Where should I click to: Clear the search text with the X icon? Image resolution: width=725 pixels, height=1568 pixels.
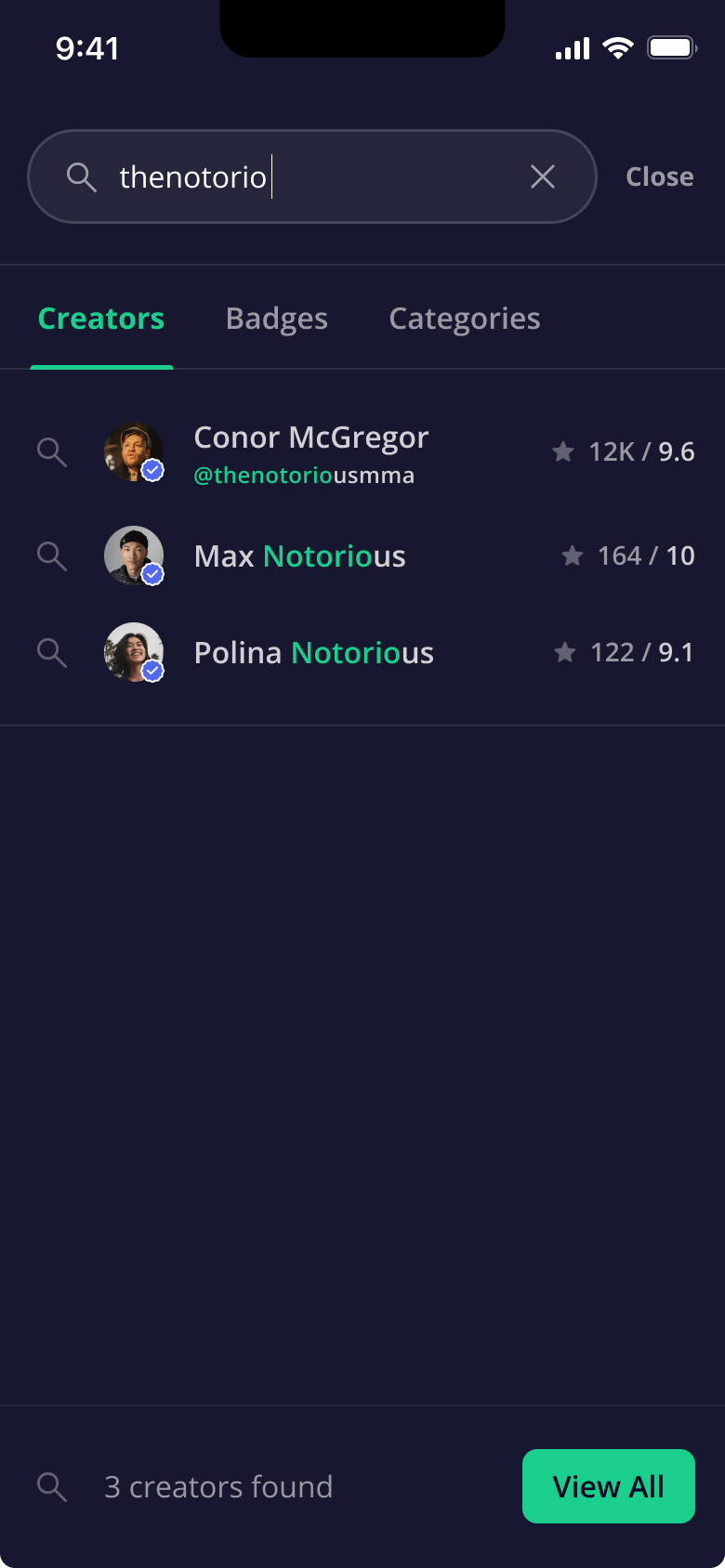543,176
